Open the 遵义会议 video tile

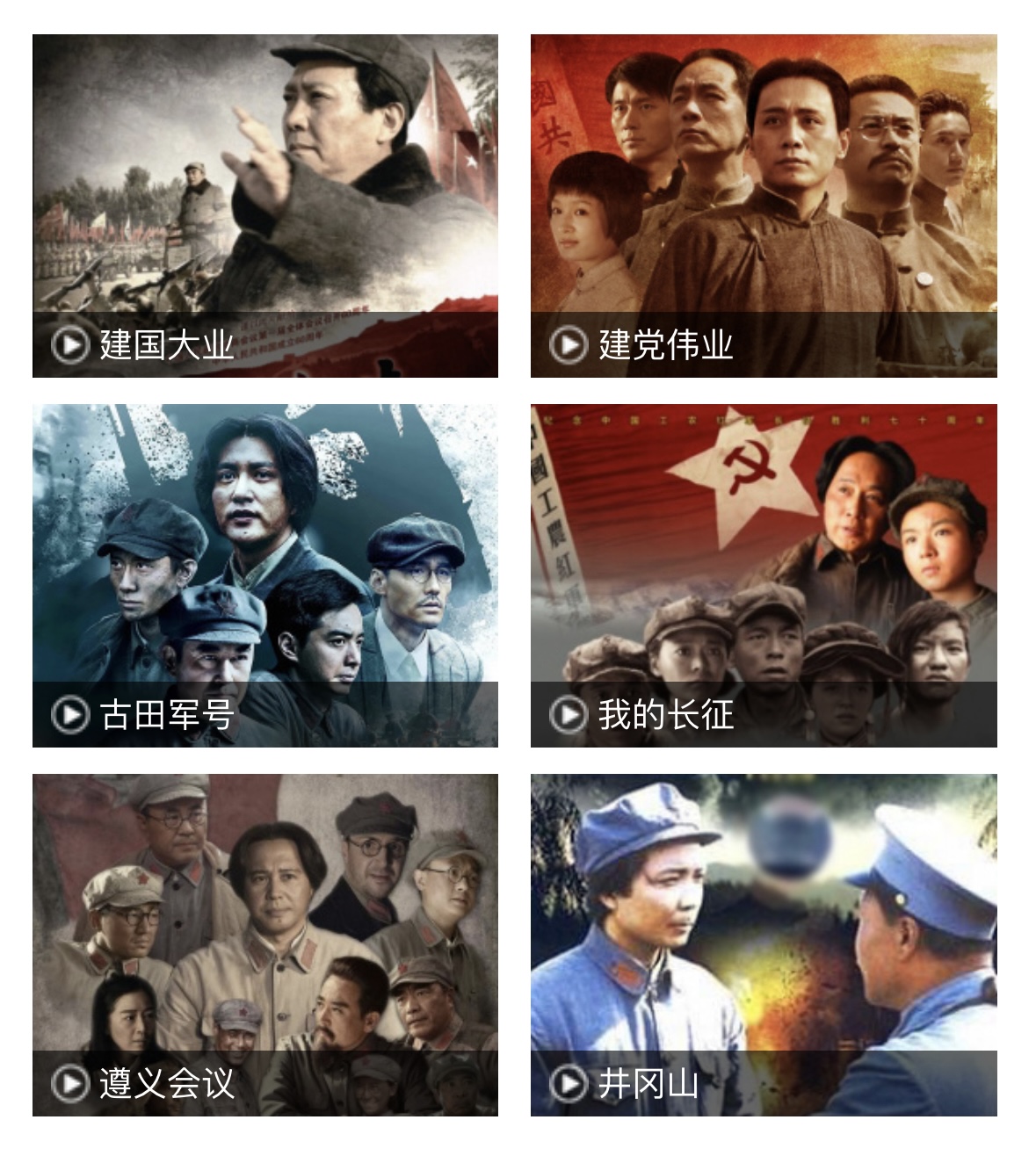(264, 944)
